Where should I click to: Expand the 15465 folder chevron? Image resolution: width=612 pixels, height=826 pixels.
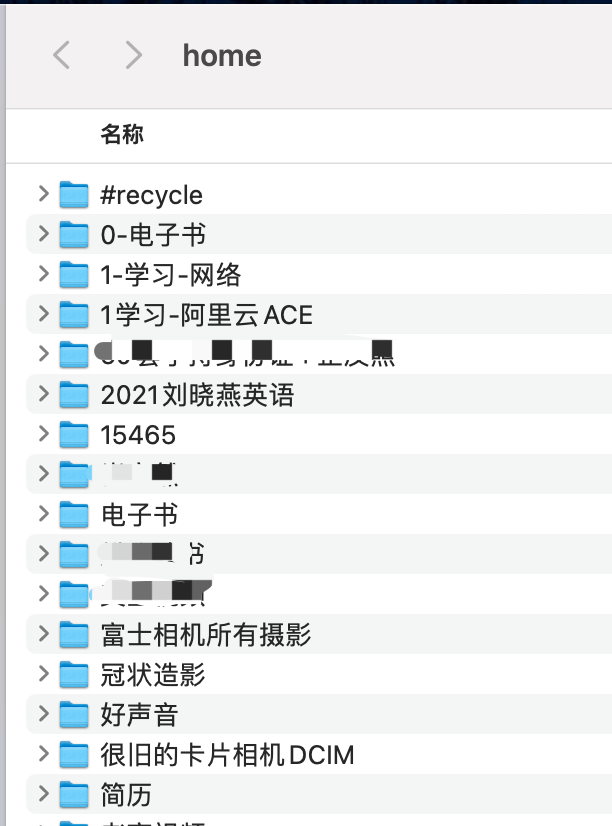click(42, 434)
